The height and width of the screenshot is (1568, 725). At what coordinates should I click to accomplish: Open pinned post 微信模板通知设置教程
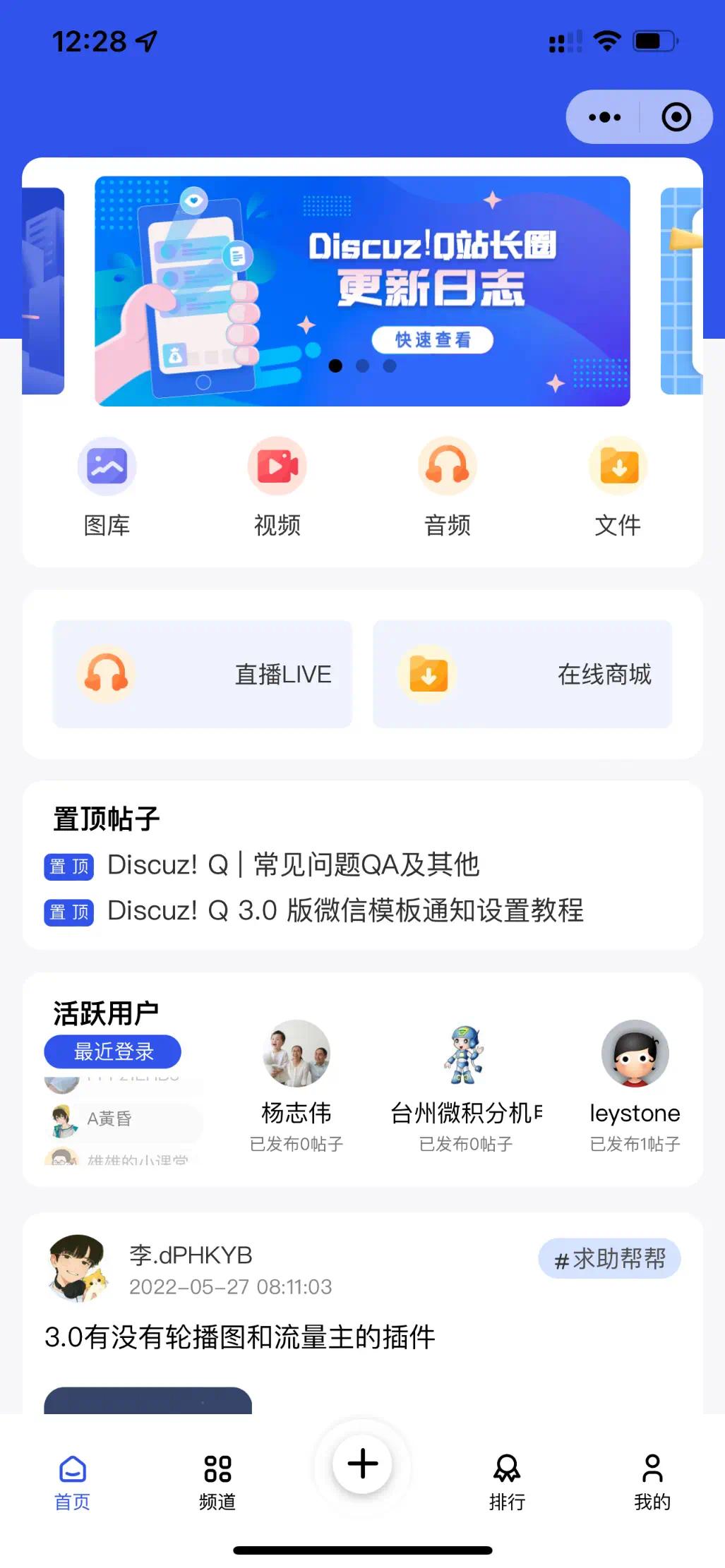(345, 910)
